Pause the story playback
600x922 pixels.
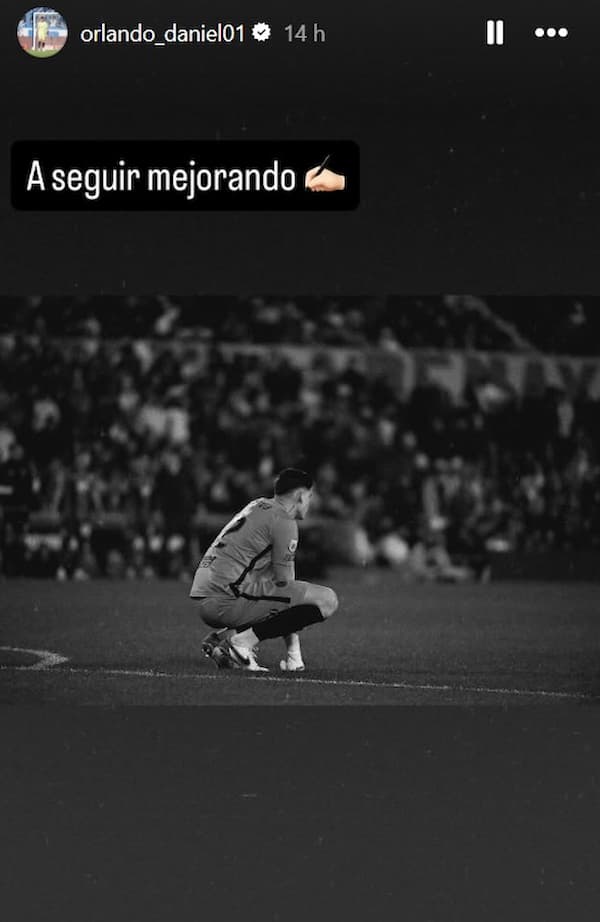[x=495, y=33]
